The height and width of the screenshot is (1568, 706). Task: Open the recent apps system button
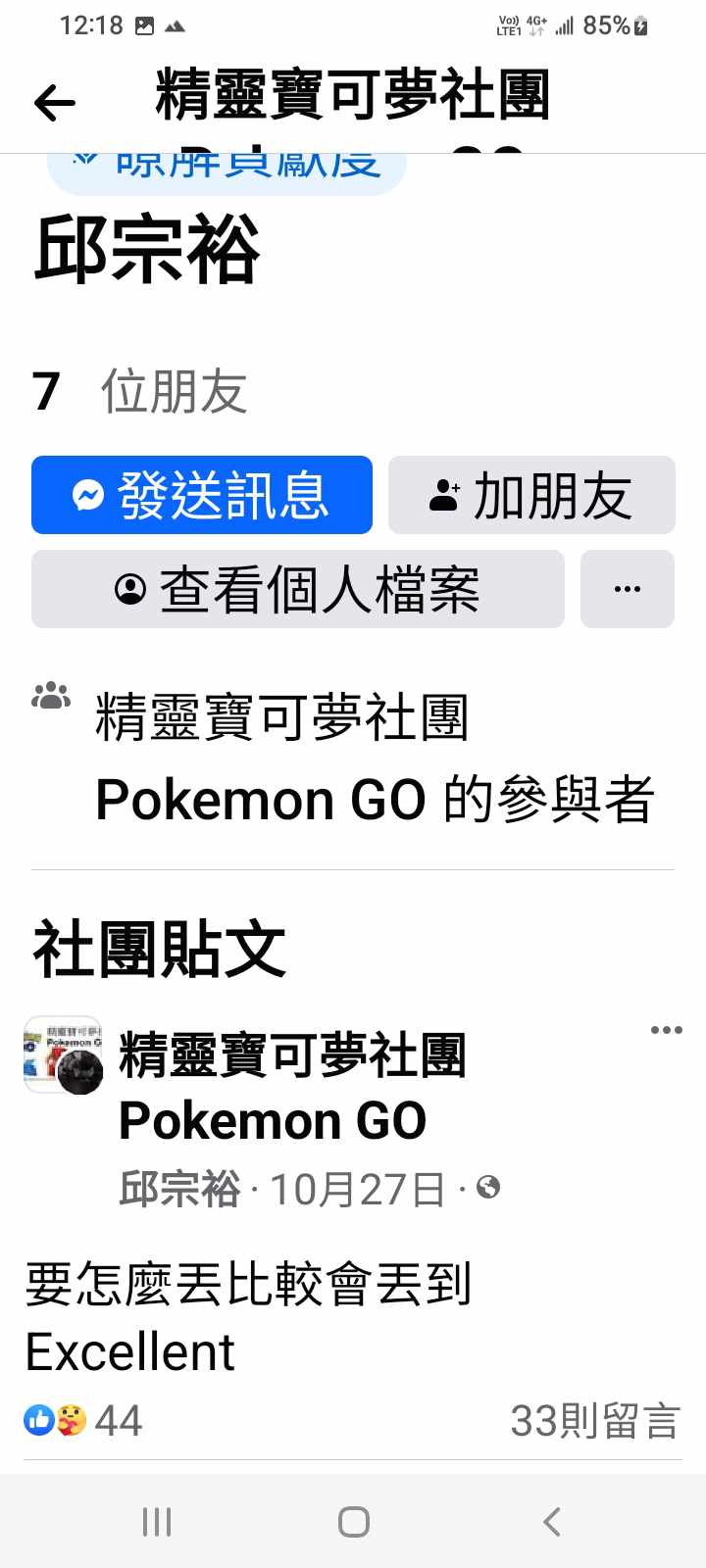tap(157, 1522)
